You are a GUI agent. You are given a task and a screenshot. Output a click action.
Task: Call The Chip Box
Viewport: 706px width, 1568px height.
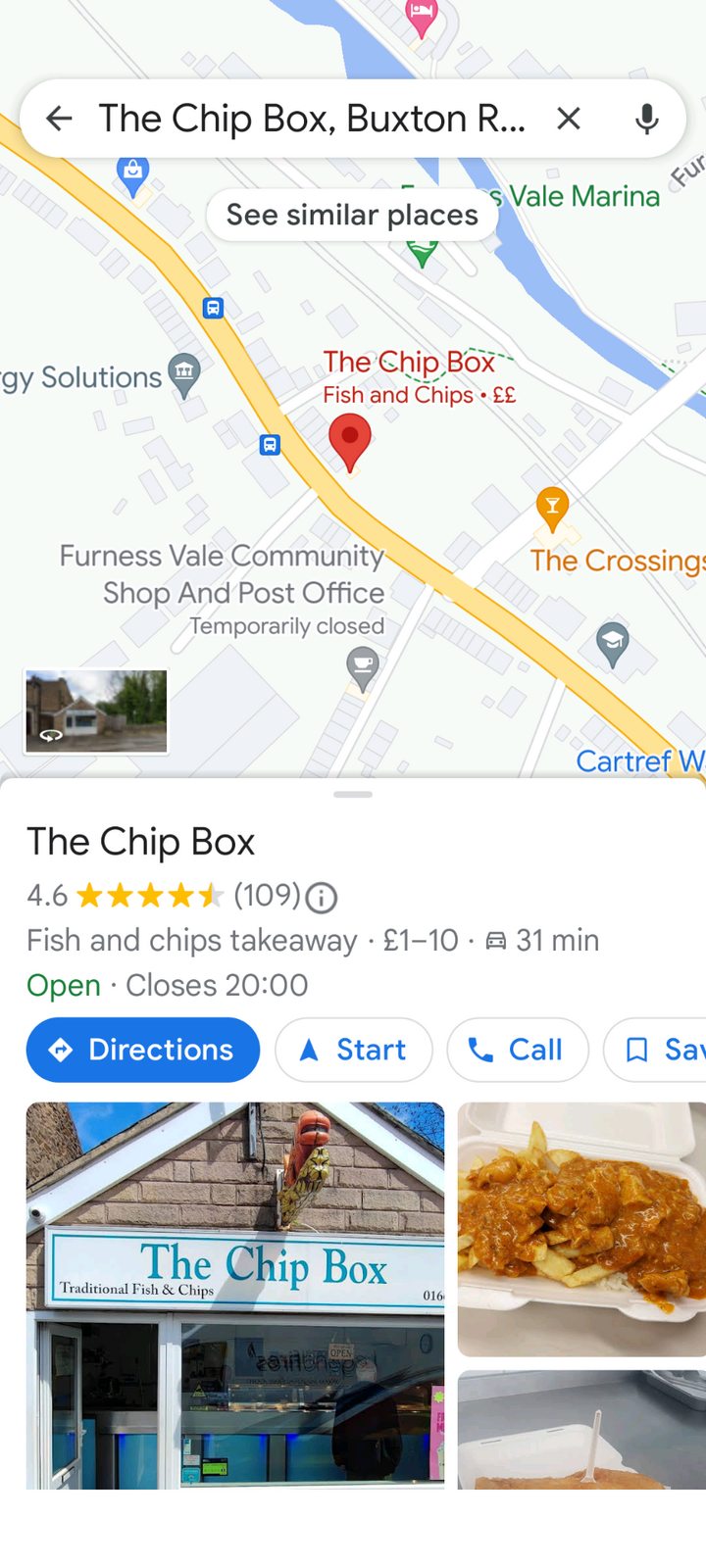[518, 1050]
